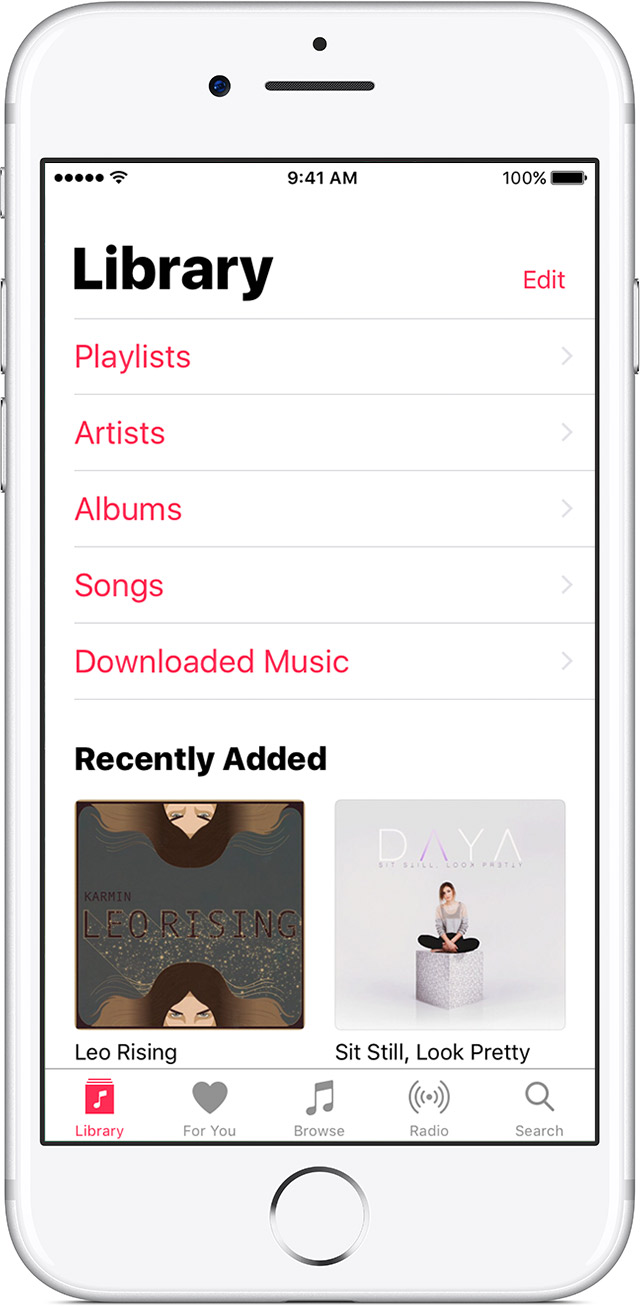Image resolution: width=640 pixels, height=1306 pixels.
Task: Switch to the Browse tab
Action: [x=319, y=1108]
